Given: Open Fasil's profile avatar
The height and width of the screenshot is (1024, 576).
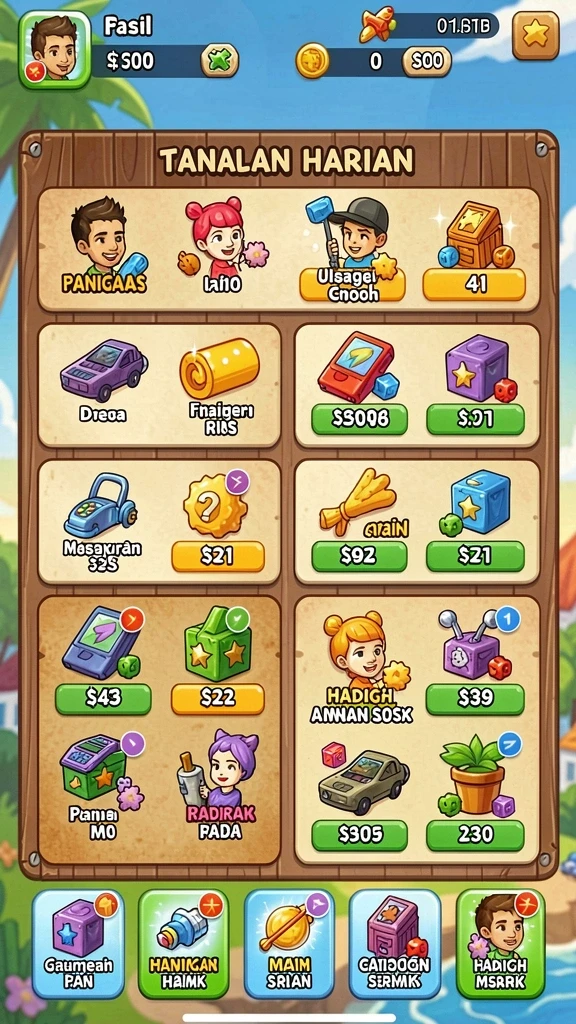Looking at the screenshot, I should coord(55,50).
